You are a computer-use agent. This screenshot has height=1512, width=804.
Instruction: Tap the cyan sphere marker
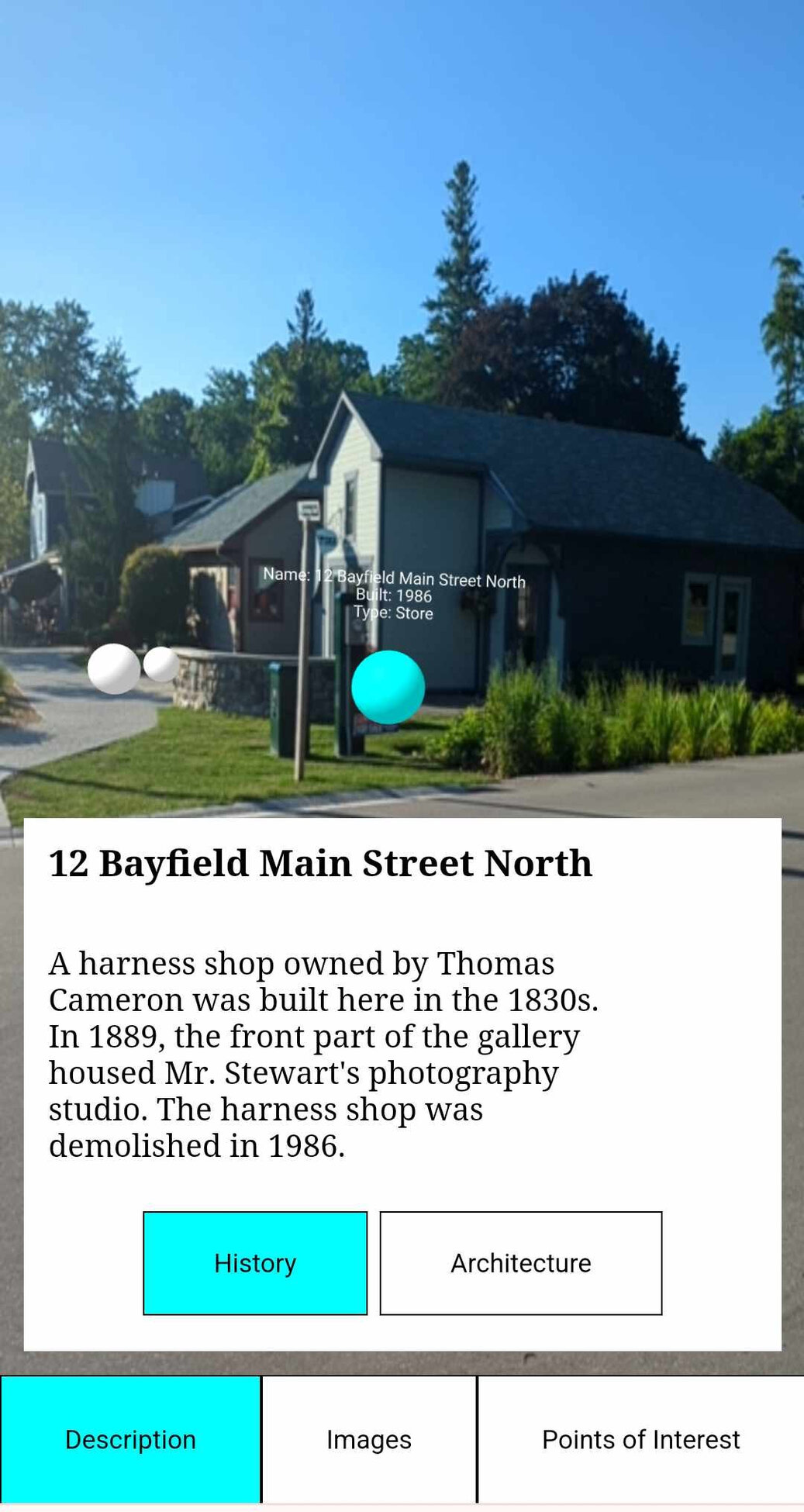click(388, 687)
